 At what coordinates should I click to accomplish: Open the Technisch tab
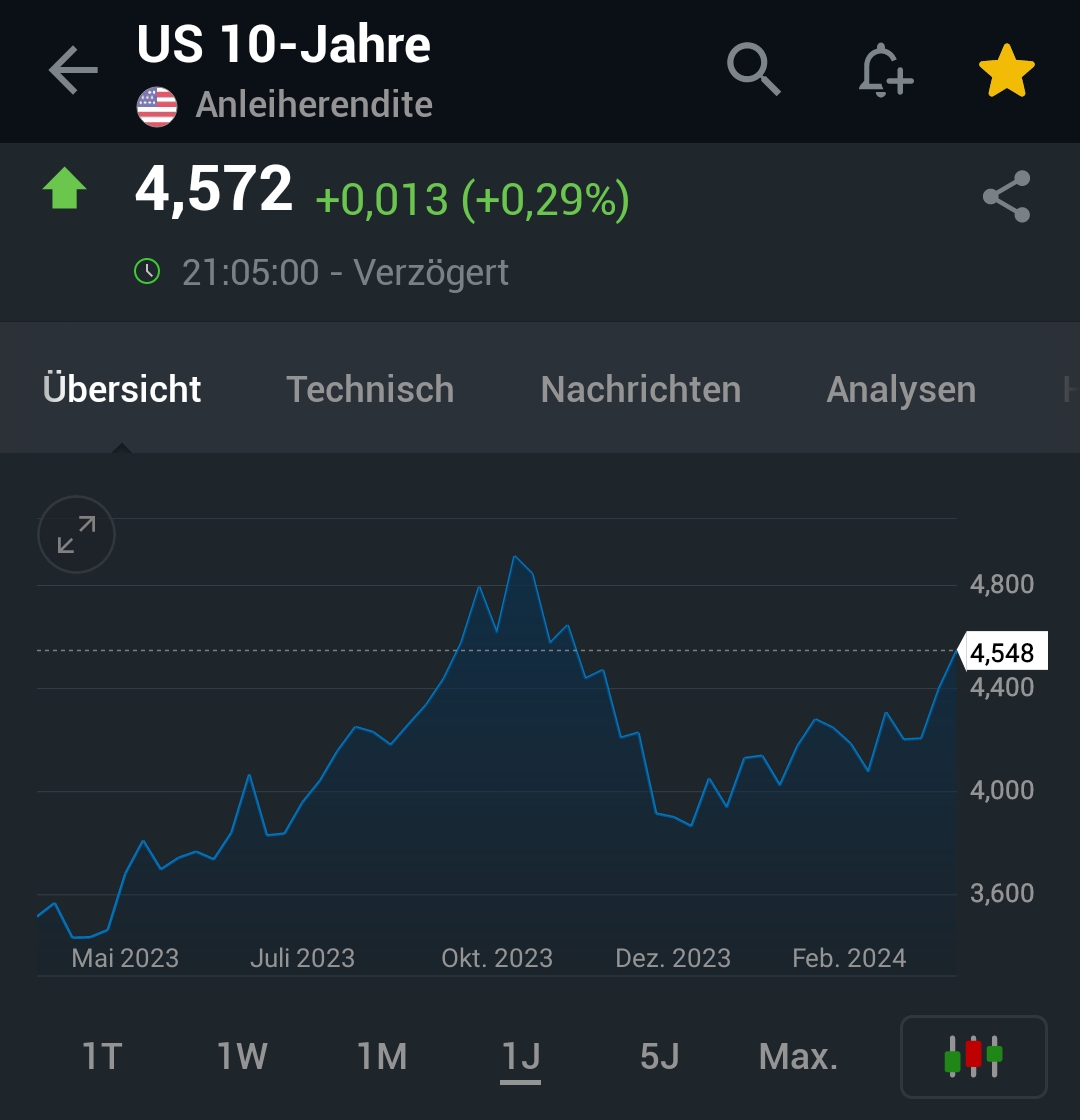(x=370, y=389)
